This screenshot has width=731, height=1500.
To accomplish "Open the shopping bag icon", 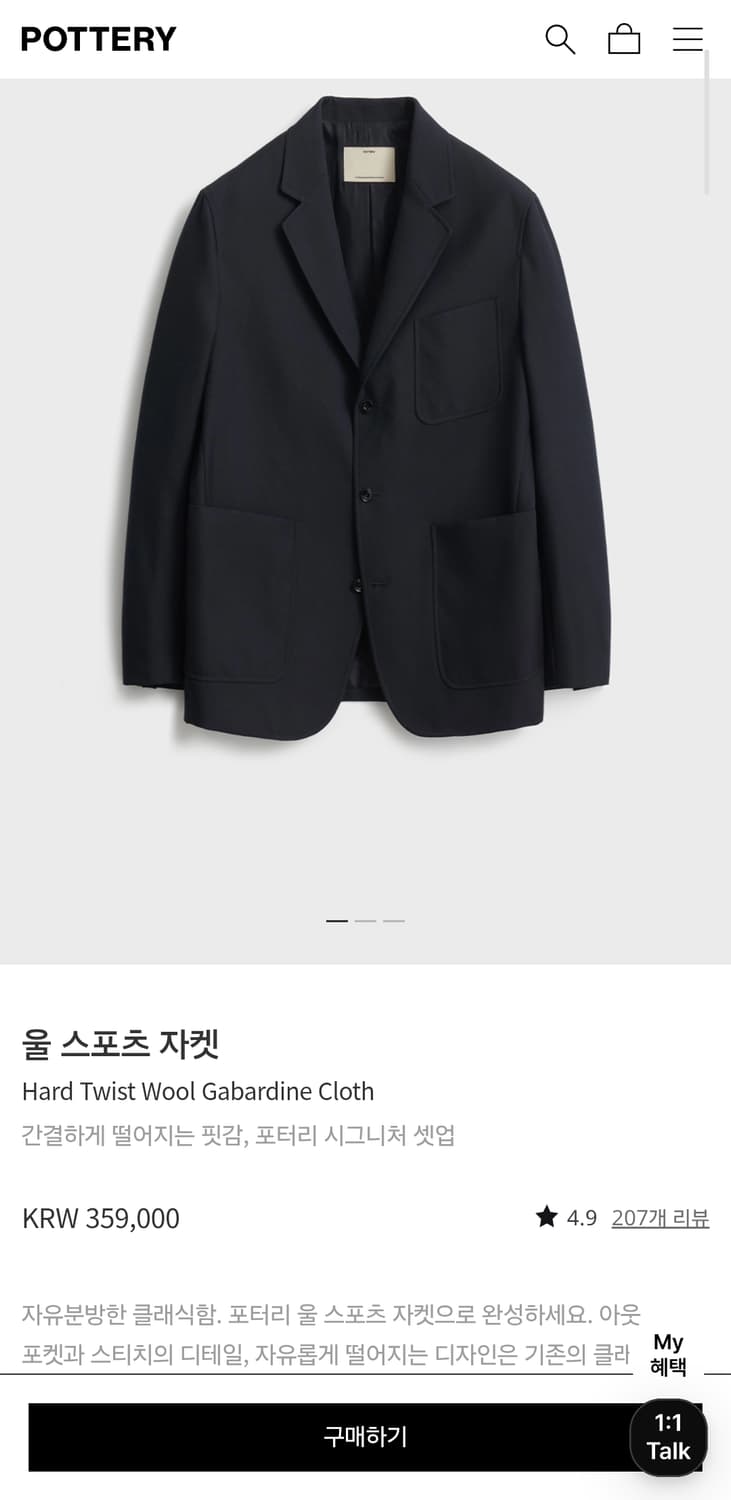I will point(624,39).
